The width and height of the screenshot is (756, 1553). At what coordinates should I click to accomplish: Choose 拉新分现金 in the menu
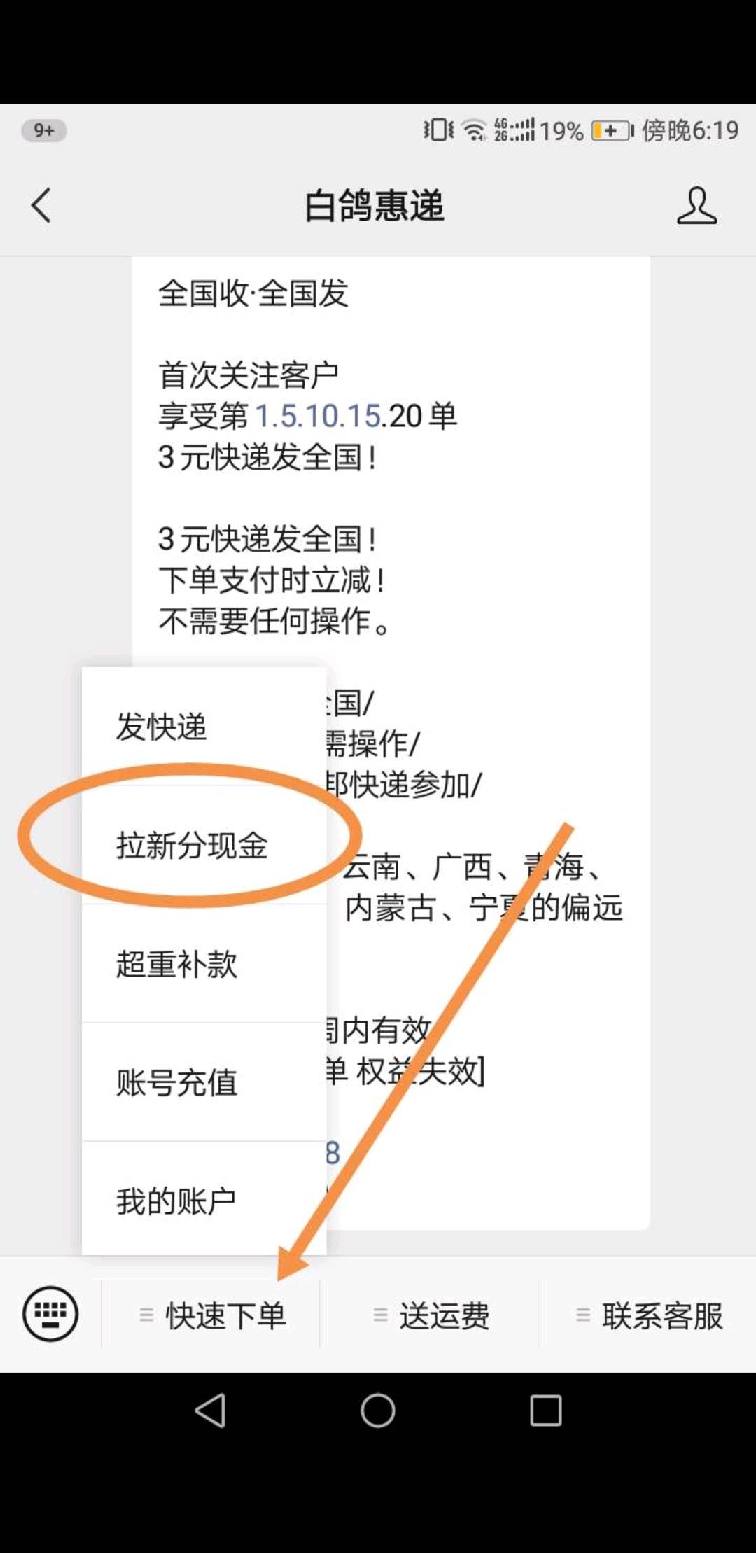[x=192, y=847]
